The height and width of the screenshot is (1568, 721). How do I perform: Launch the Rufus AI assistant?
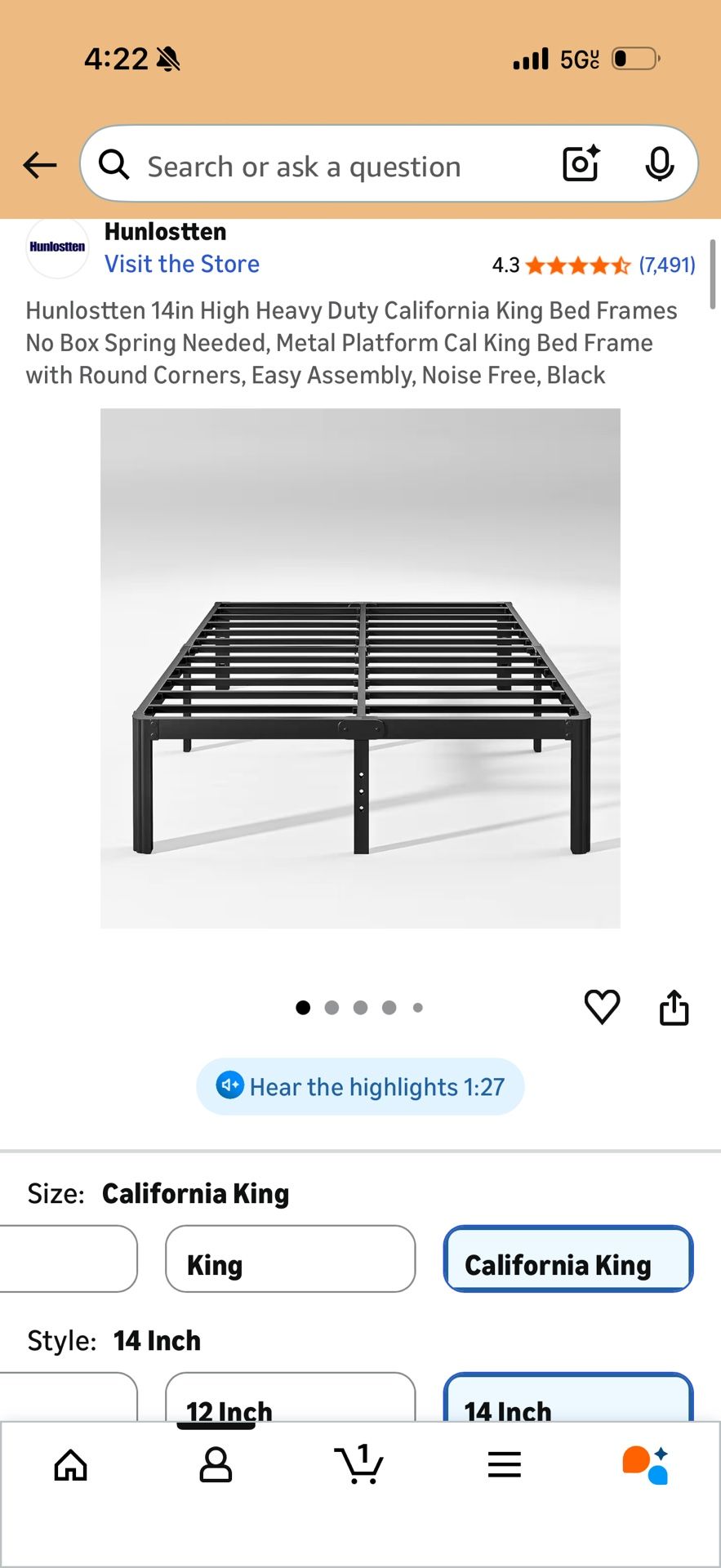pyautogui.click(x=645, y=1465)
